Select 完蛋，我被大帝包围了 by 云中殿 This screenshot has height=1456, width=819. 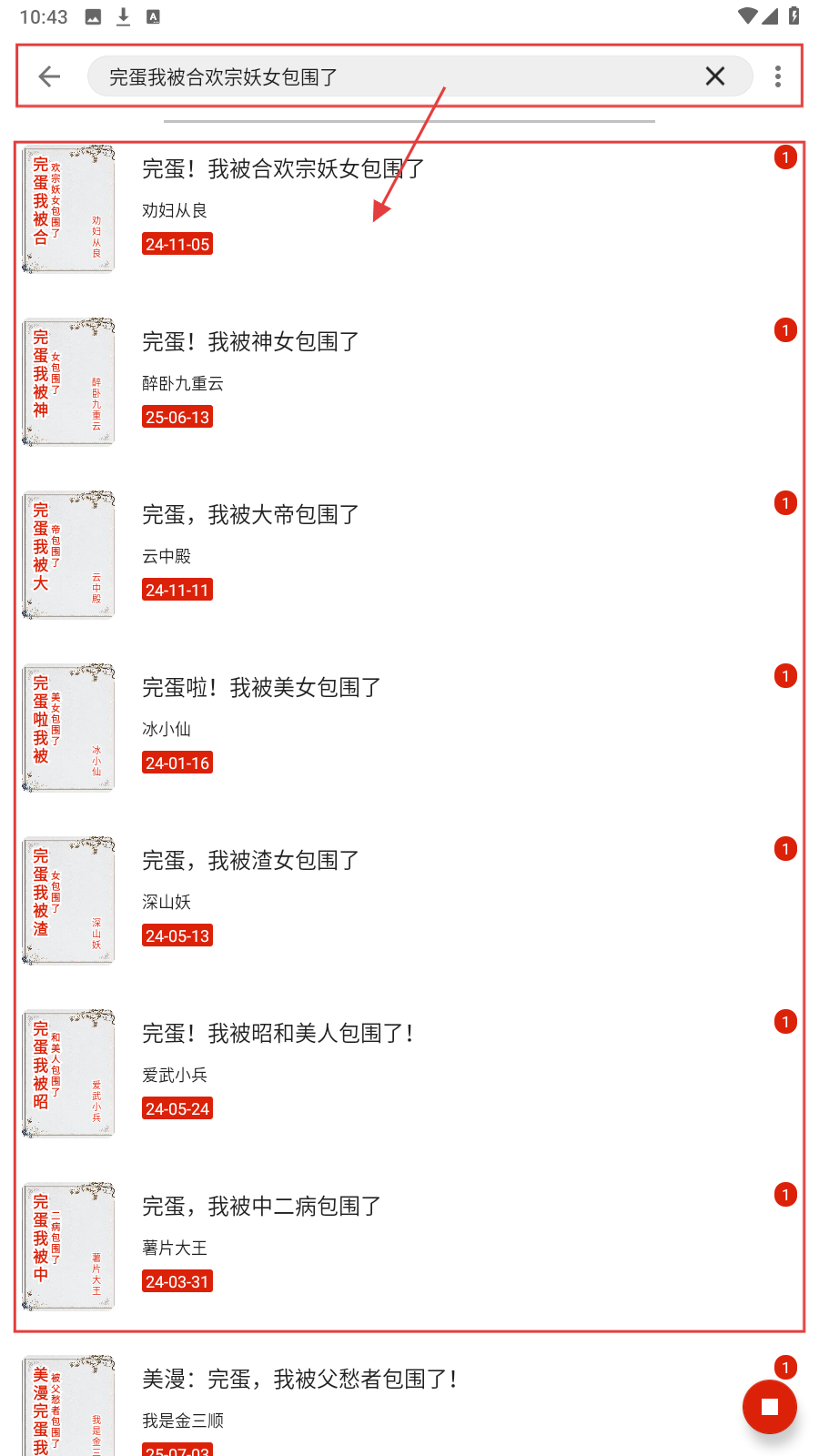tap(250, 515)
